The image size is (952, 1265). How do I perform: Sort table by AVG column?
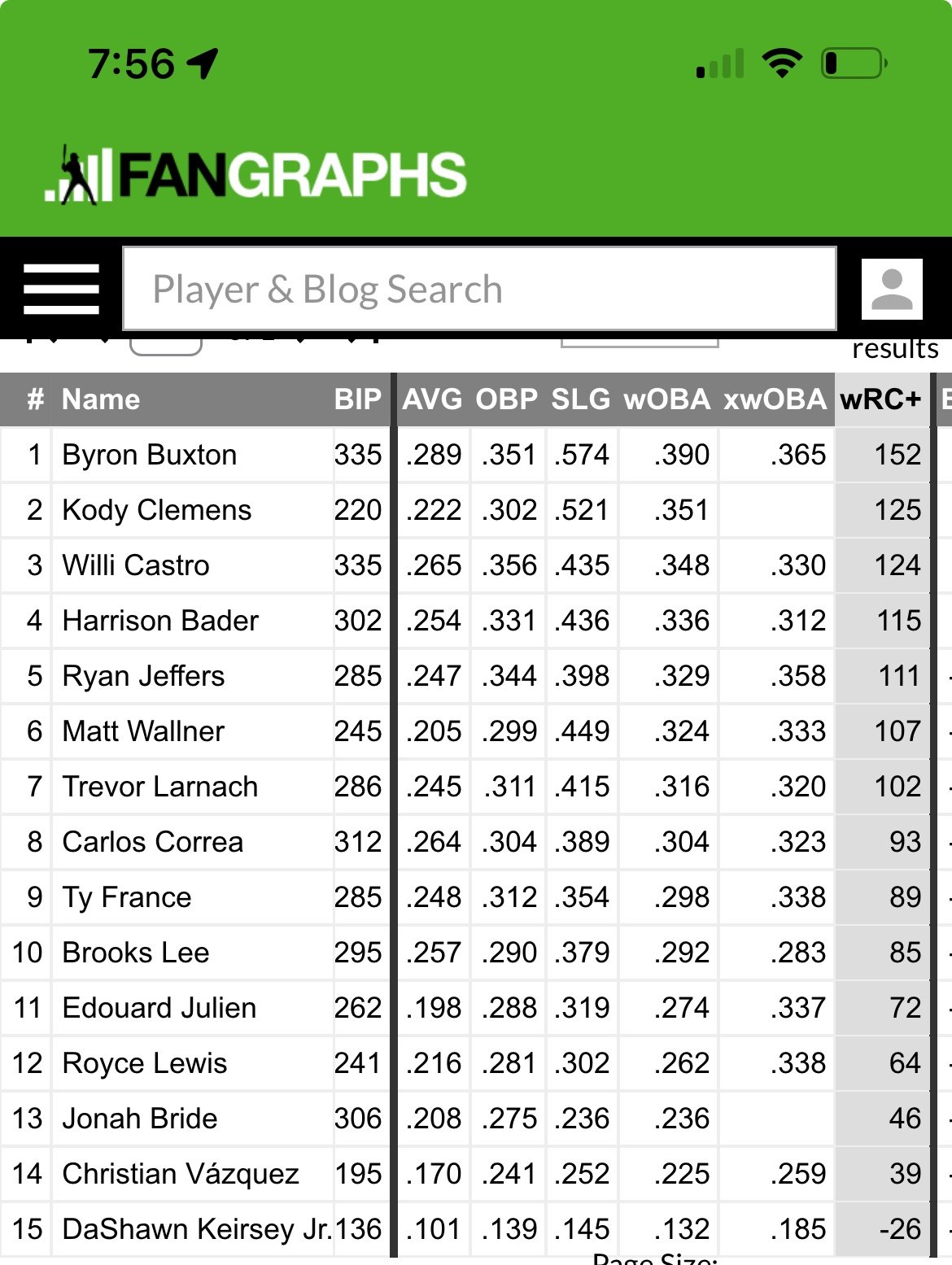pos(432,399)
